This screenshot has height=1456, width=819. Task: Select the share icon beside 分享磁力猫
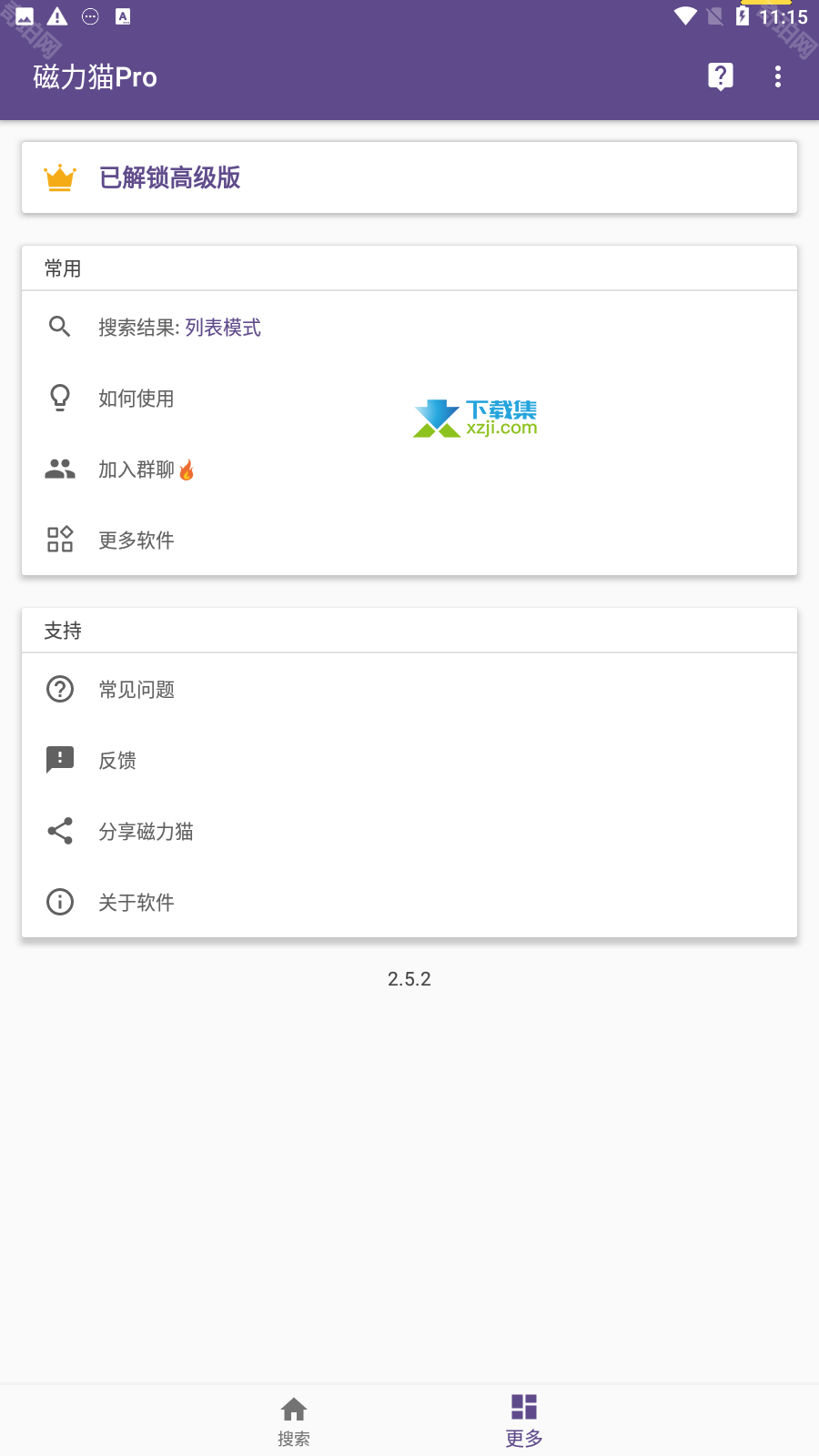[59, 831]
